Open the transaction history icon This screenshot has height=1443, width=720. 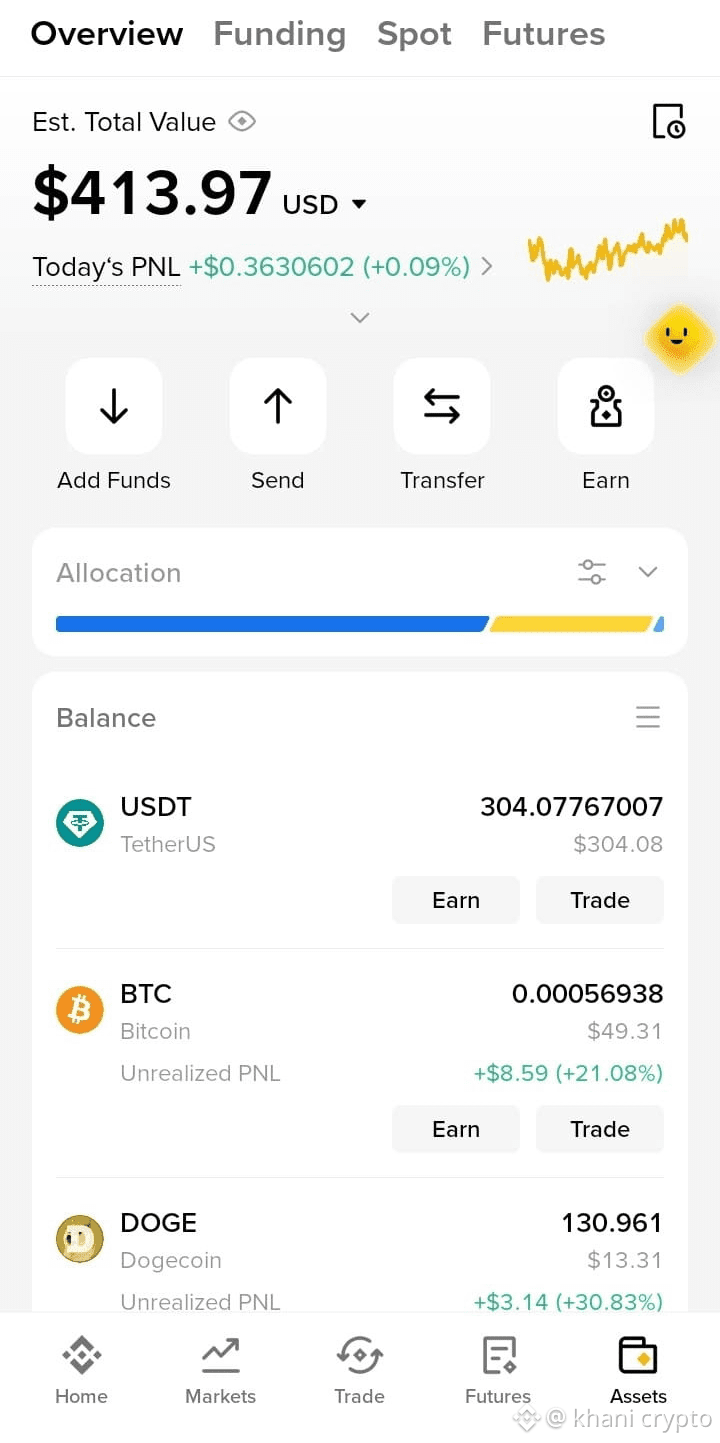point(668,121)
